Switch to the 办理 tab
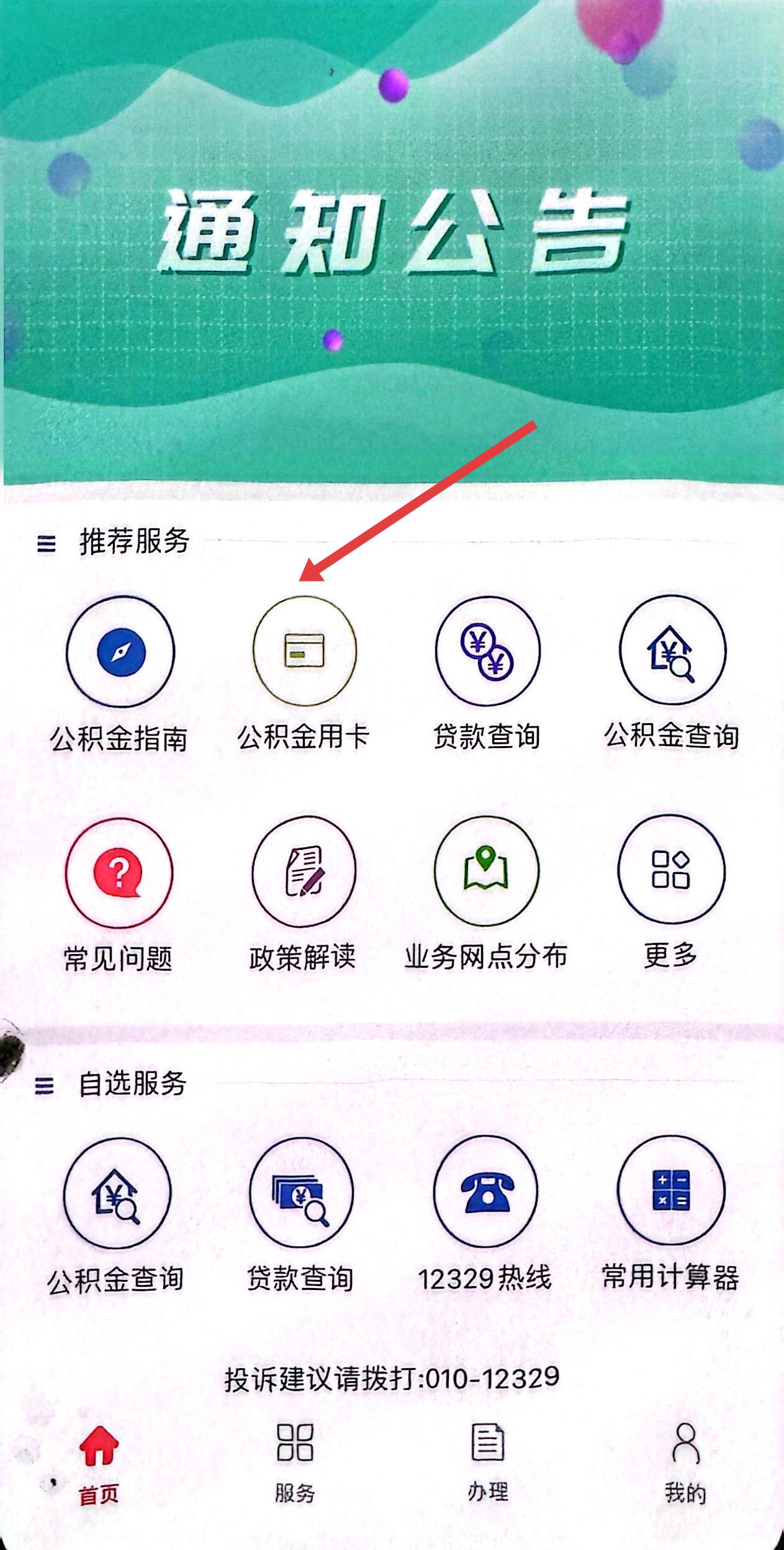Screen dimensions: 784x1550 pos(487,1463)
